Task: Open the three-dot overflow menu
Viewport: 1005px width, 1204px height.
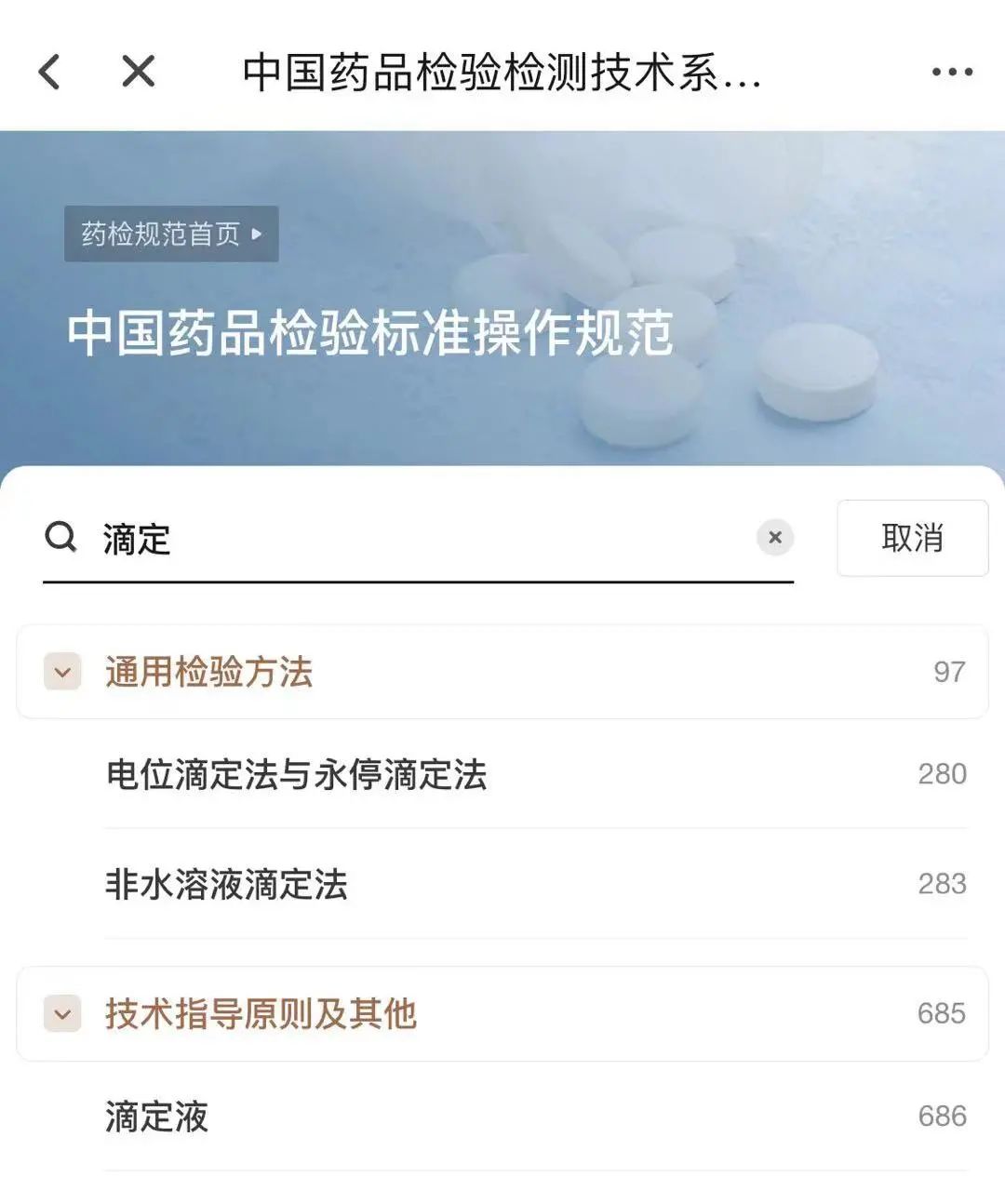Action: point(952,72)
